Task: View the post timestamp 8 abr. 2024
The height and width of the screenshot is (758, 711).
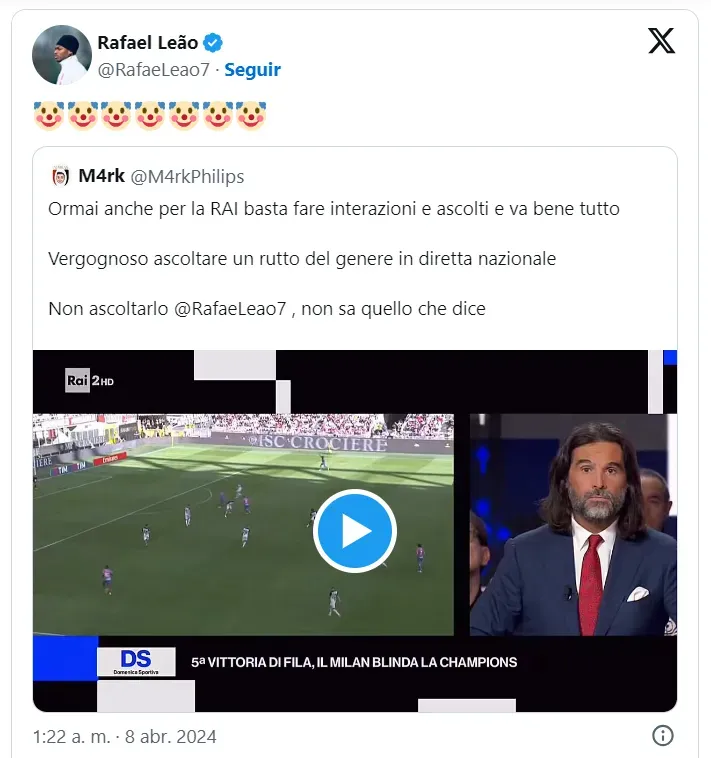Action: 124,737
